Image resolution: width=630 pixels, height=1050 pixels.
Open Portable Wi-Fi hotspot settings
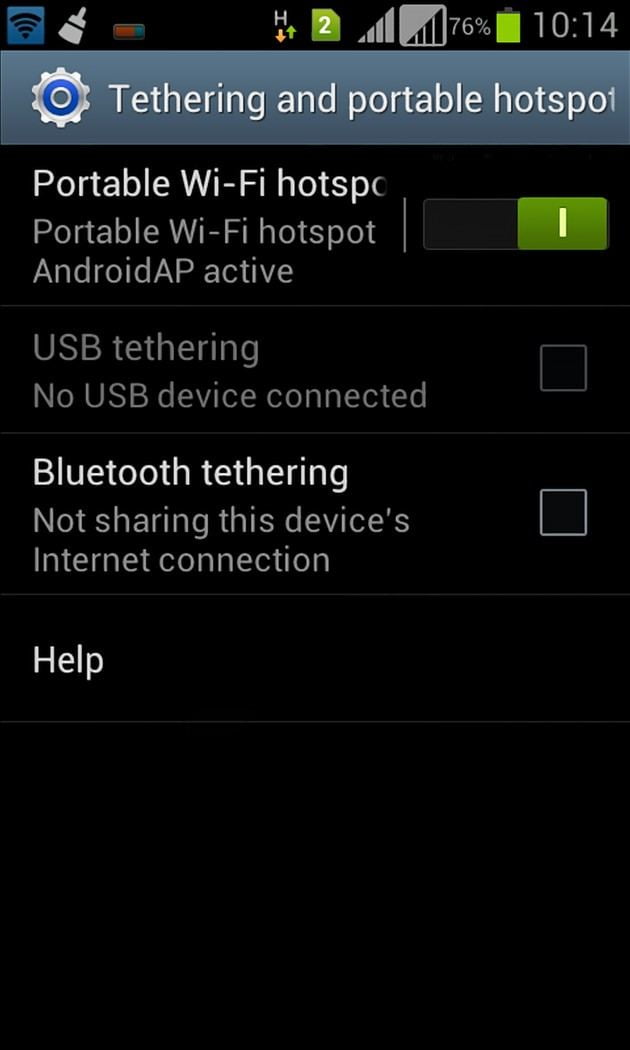pyautogui.click(x=205, y=227)
